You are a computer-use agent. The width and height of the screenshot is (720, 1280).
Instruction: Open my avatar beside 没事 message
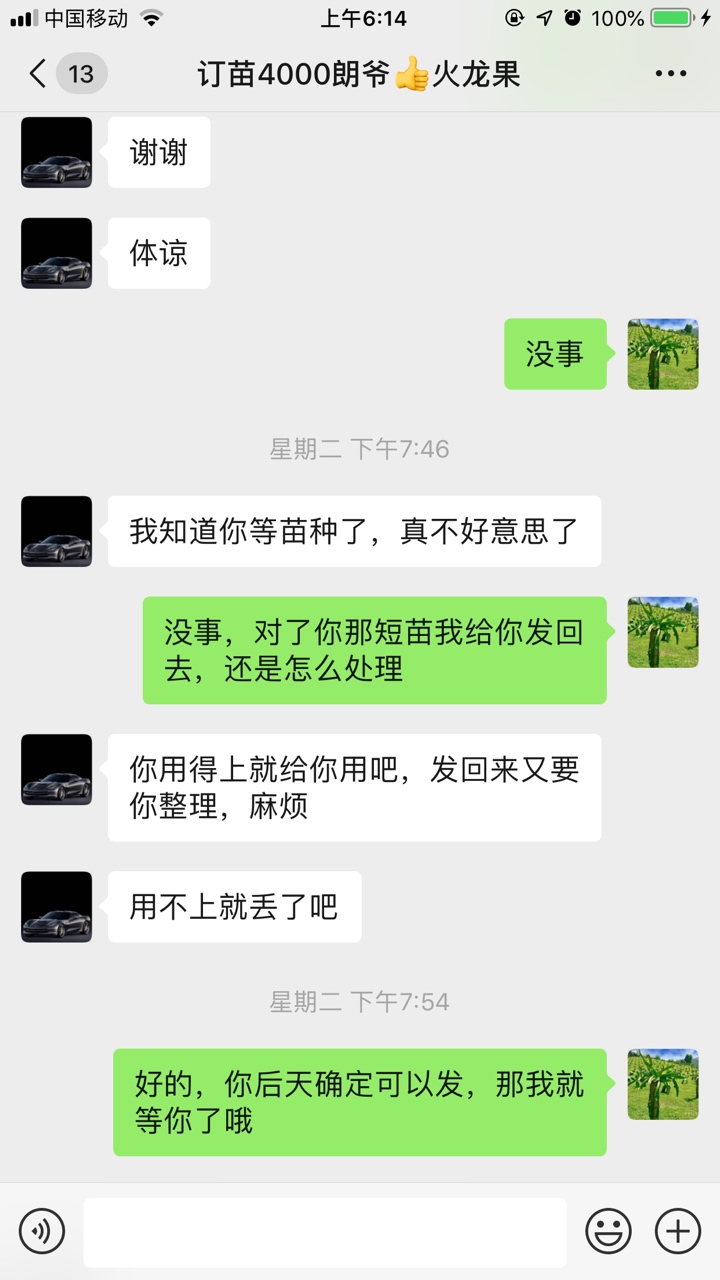663,354
